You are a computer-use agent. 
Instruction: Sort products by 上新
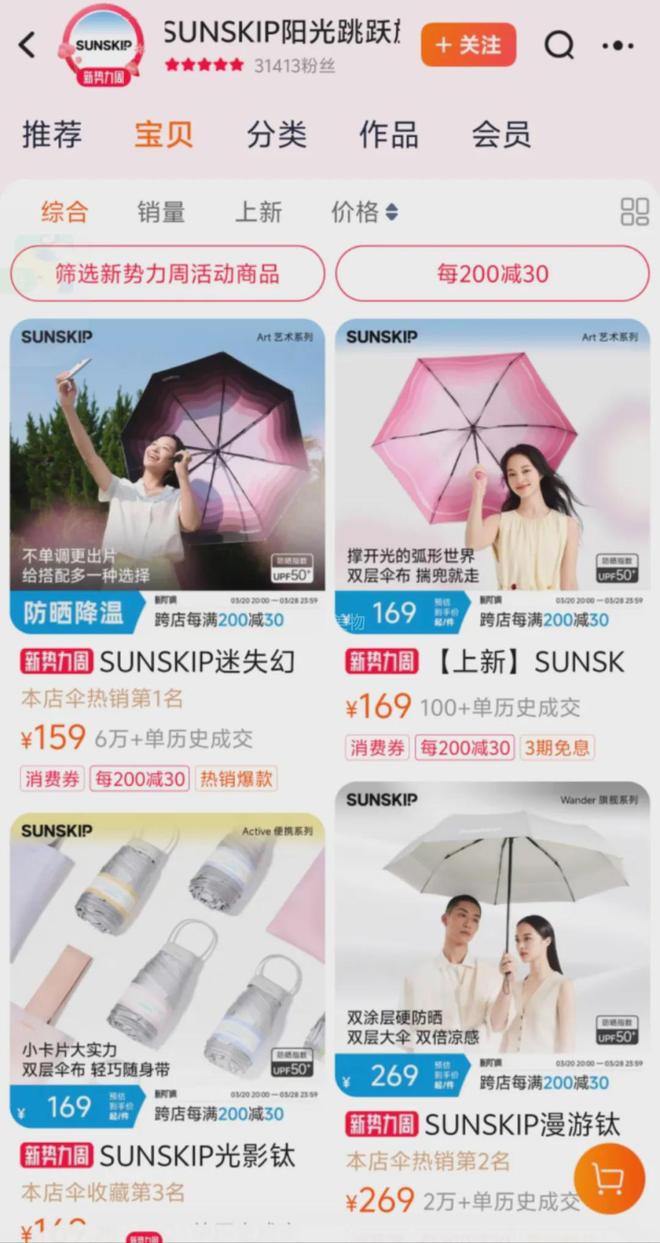[258, 212]
